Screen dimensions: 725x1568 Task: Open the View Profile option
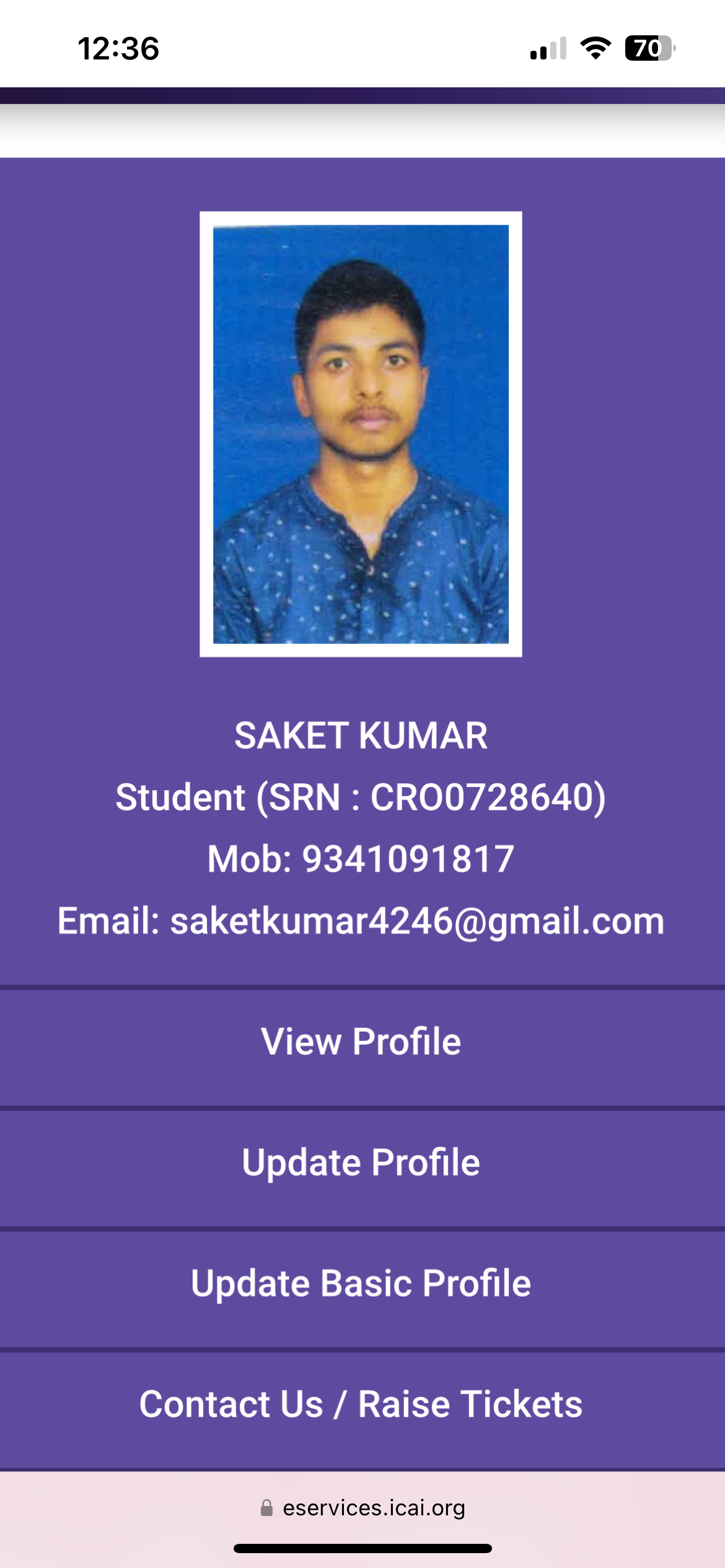click(x=361, y=1042)
